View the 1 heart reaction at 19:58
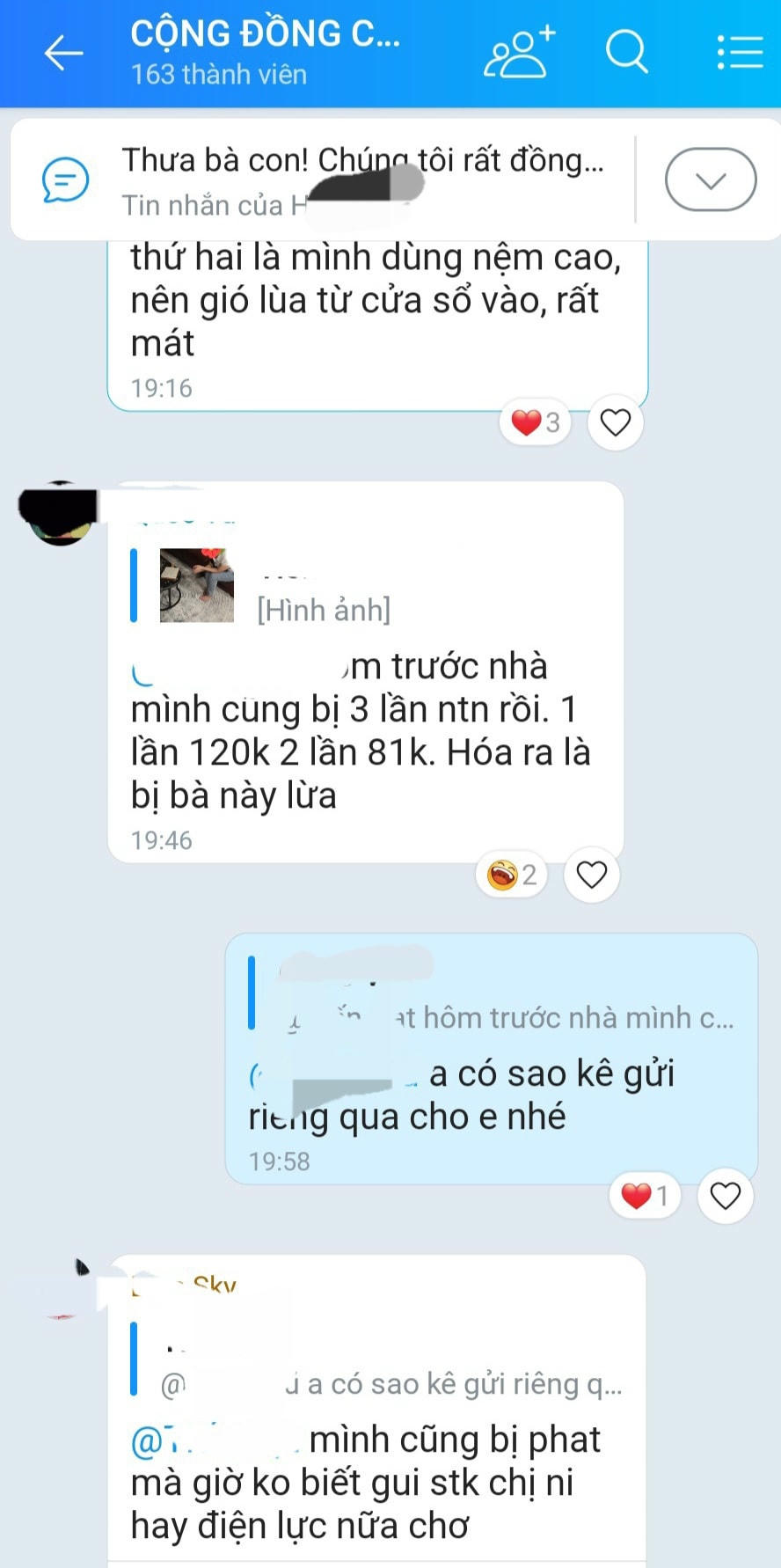The image size is (781, 1568). pos(645,1196)
